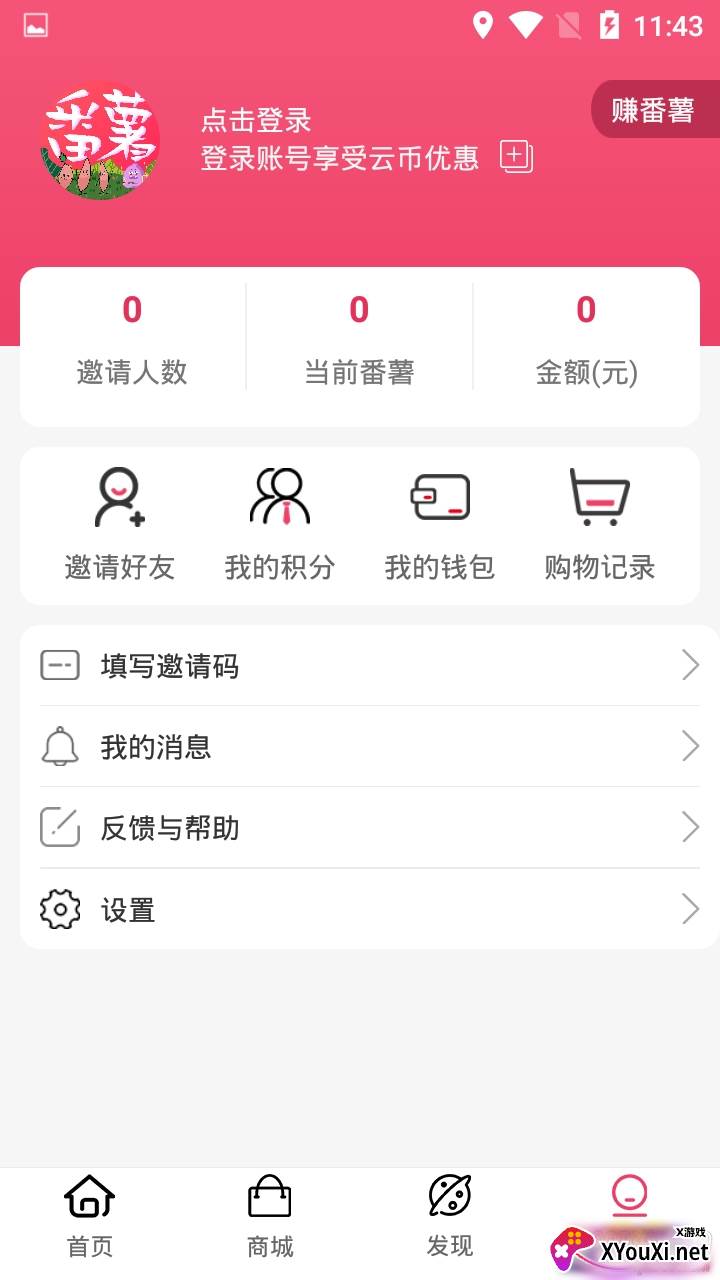Image resolution: width=720 pixels, height=1280 pixels.
Task: Open the 赚番薯 button
Action: [x=653, y=110]
